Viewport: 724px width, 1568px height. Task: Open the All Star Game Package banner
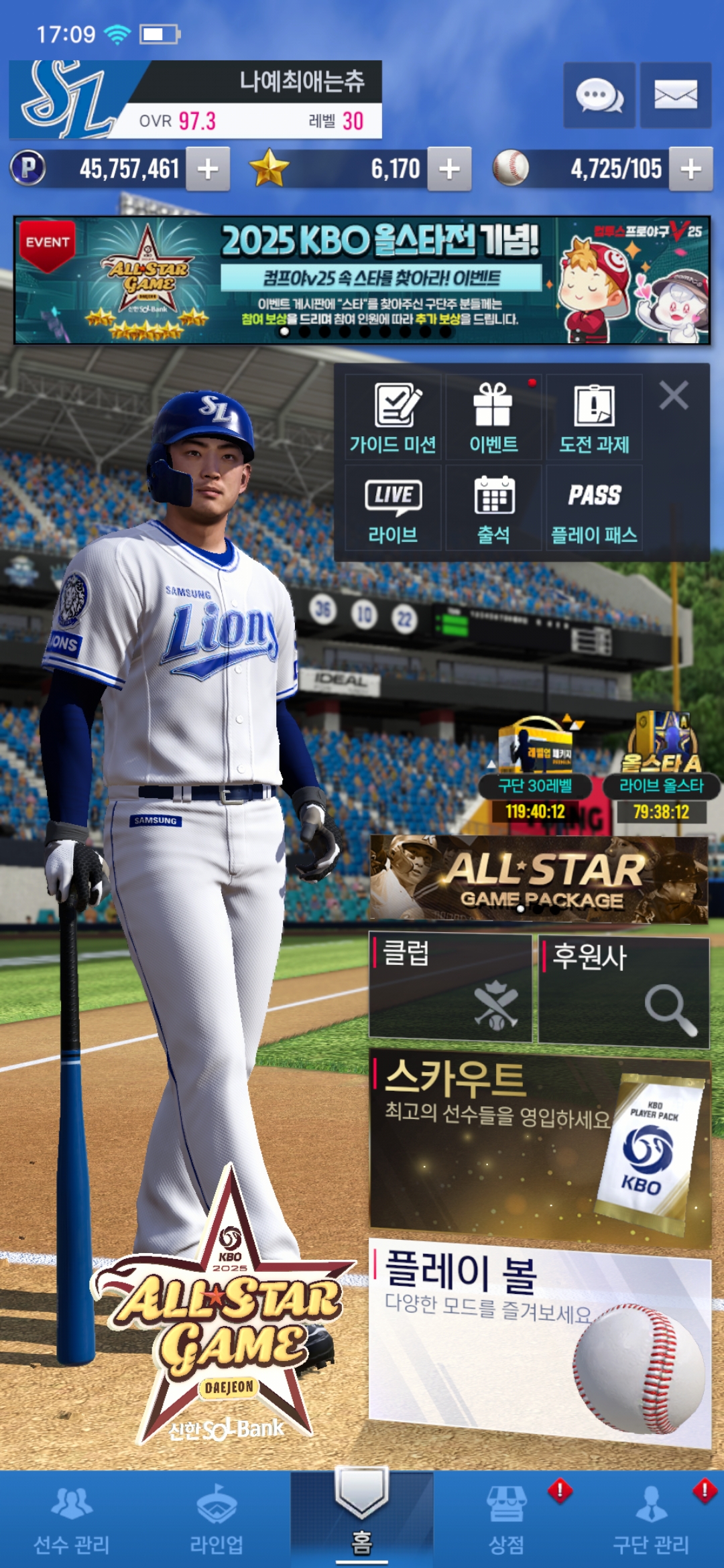[539, 878]
